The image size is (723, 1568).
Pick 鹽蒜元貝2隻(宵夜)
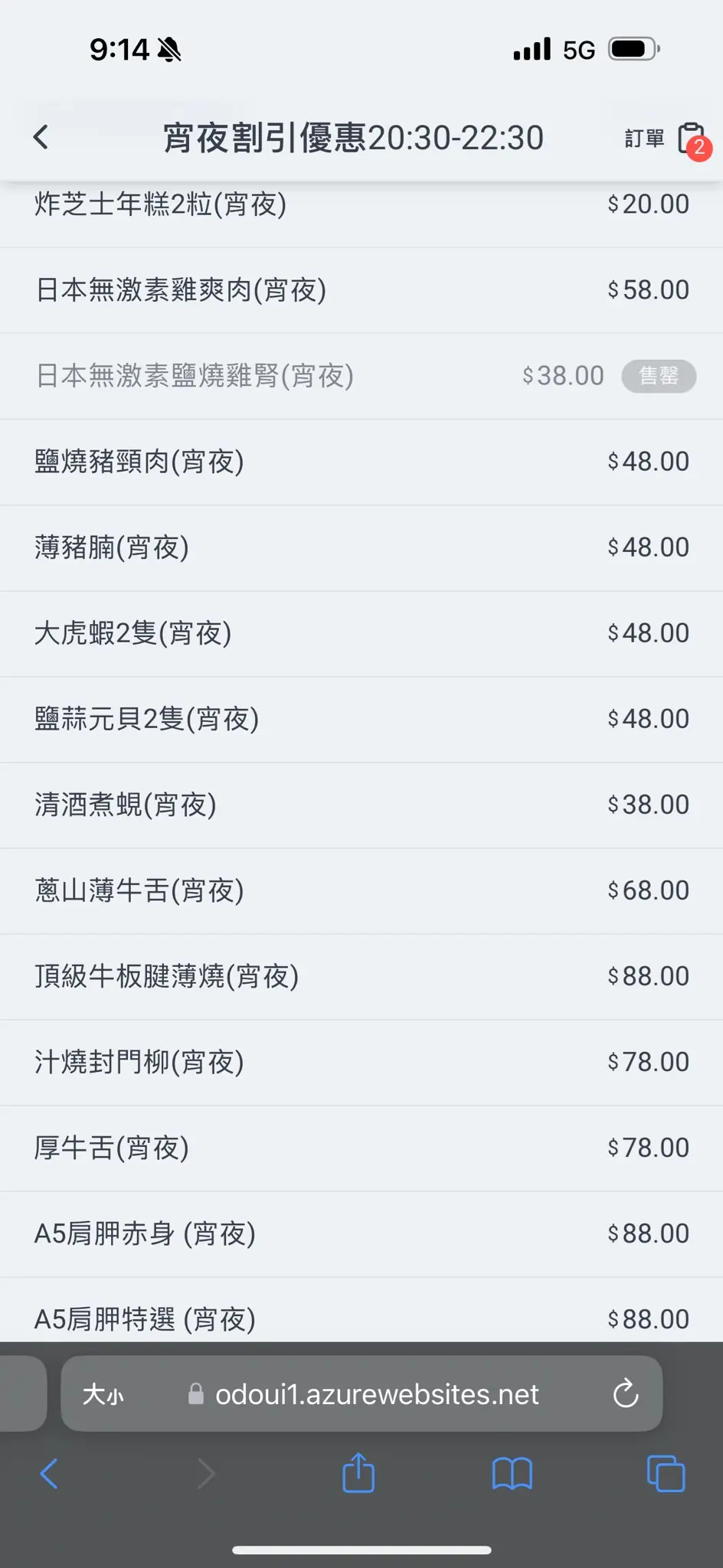[x=361, y=719]
